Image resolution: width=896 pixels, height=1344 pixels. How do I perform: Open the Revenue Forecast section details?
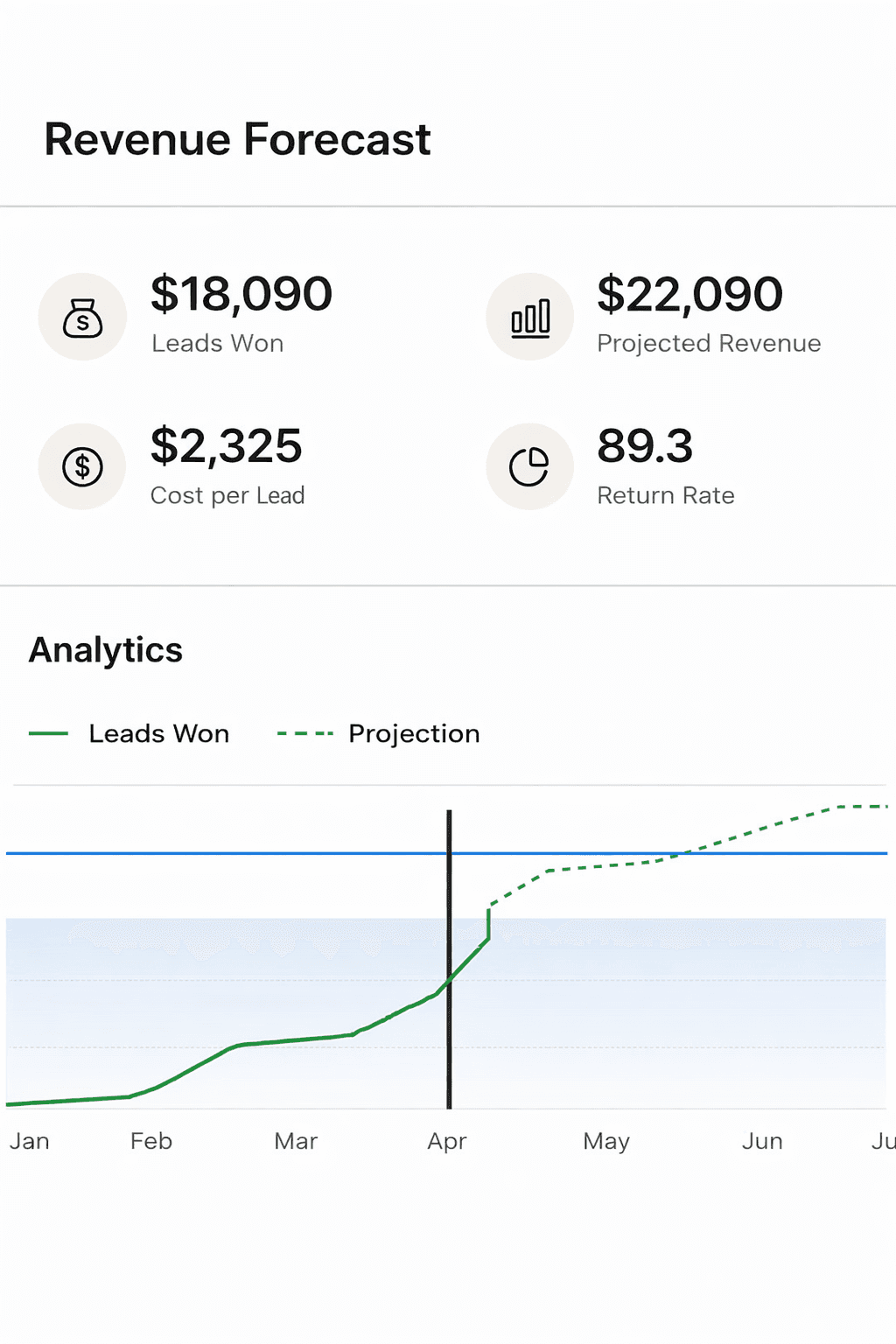(x=237, y=138)
